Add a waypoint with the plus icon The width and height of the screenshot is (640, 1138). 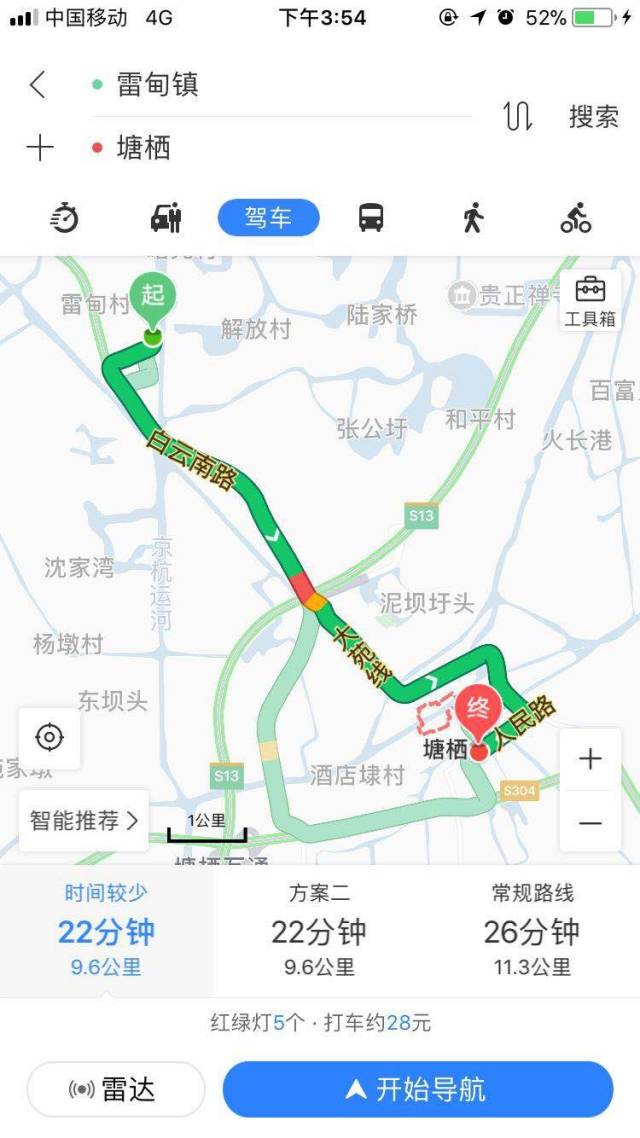pos(40,149)
